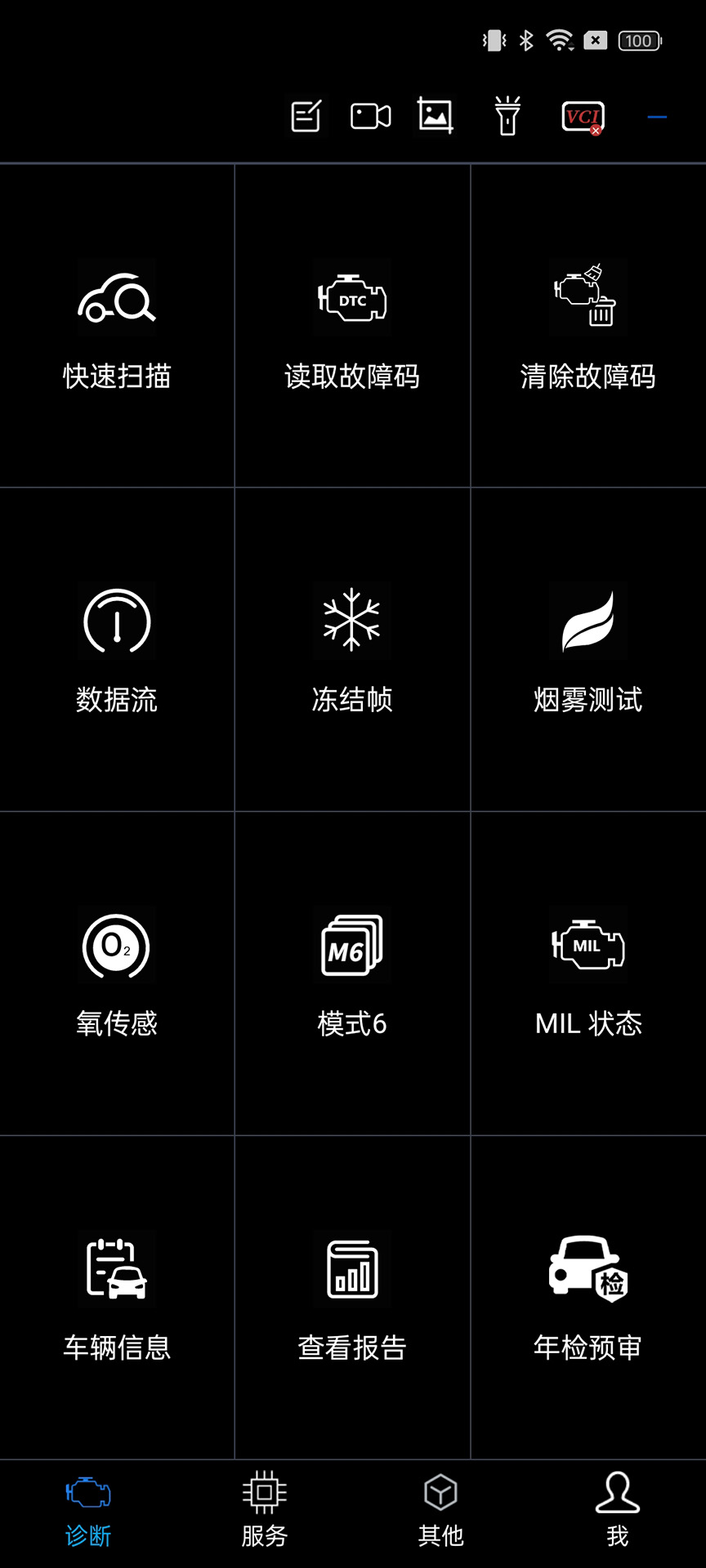706x1568 pixels.
Task: Take a screenshot using the image icon
Action: pos(434,115)
